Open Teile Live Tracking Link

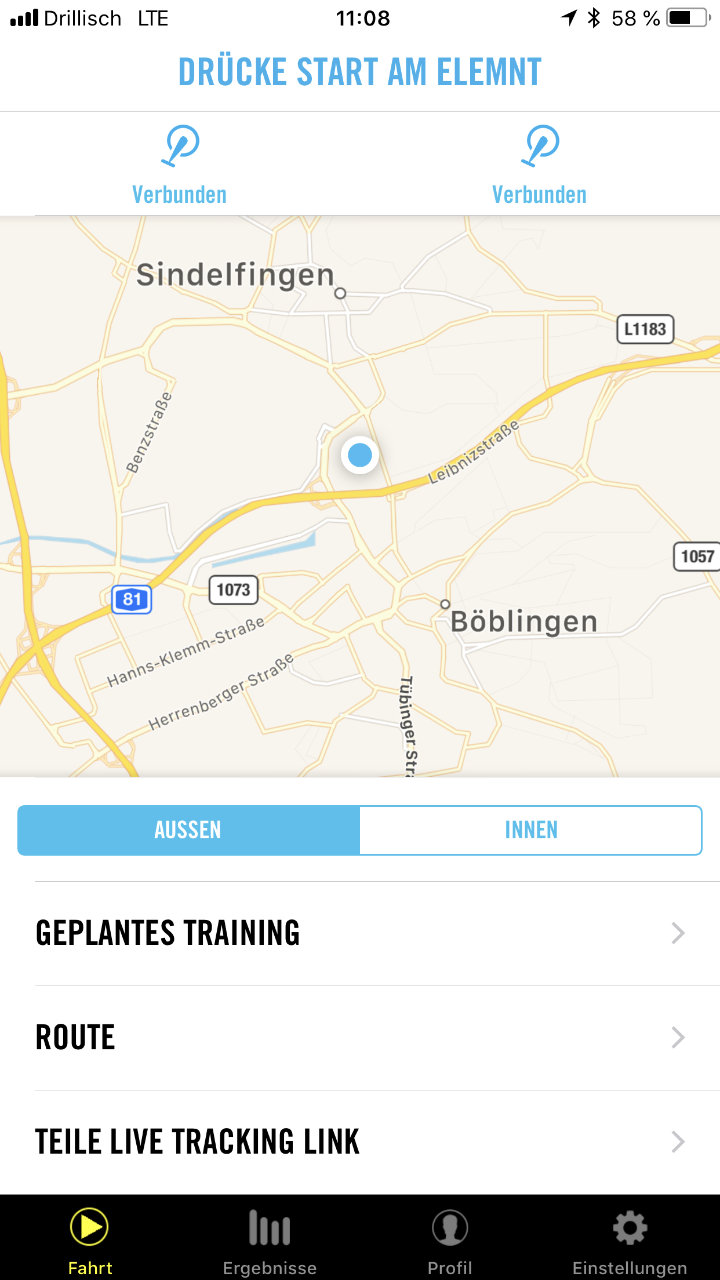(360, 1141)
